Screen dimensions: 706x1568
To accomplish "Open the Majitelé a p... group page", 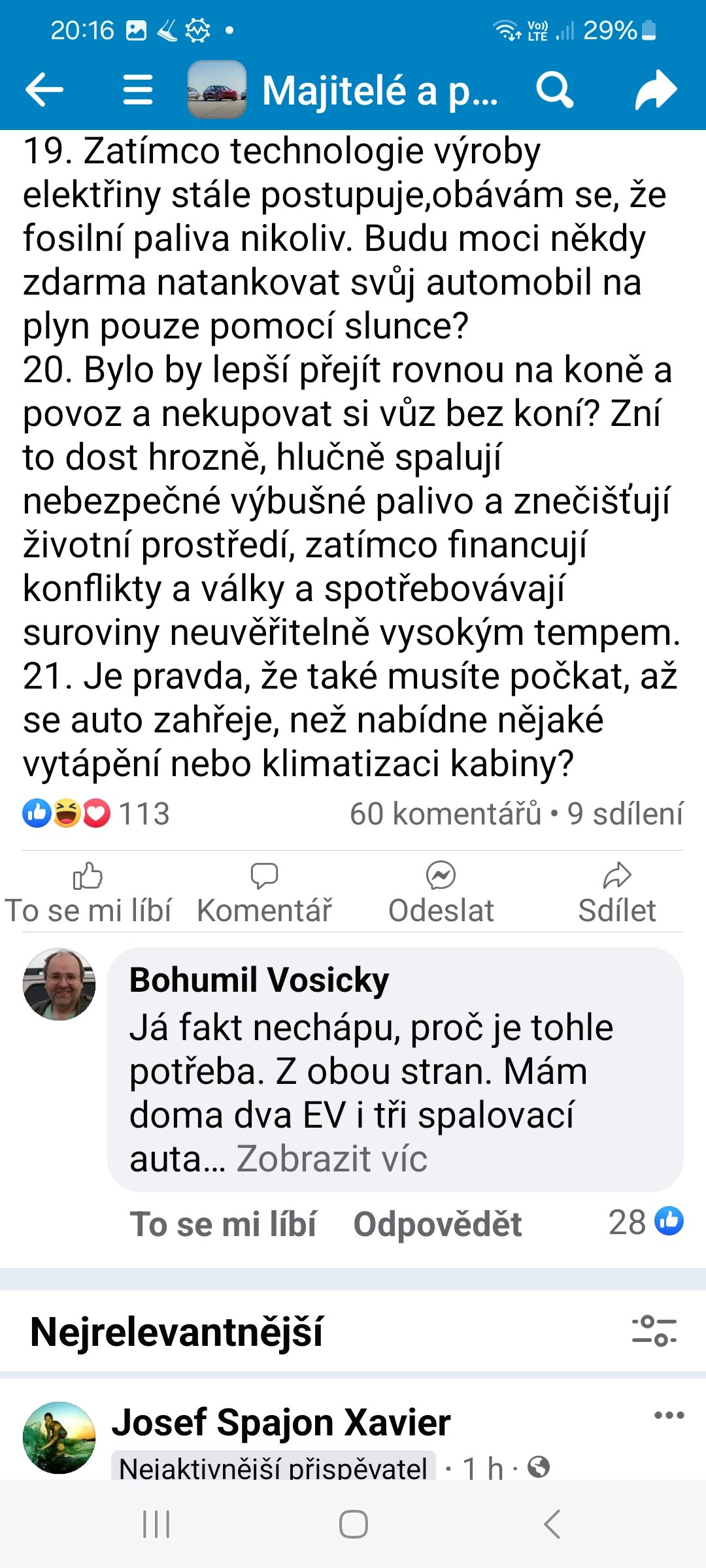I will [379, 90].
